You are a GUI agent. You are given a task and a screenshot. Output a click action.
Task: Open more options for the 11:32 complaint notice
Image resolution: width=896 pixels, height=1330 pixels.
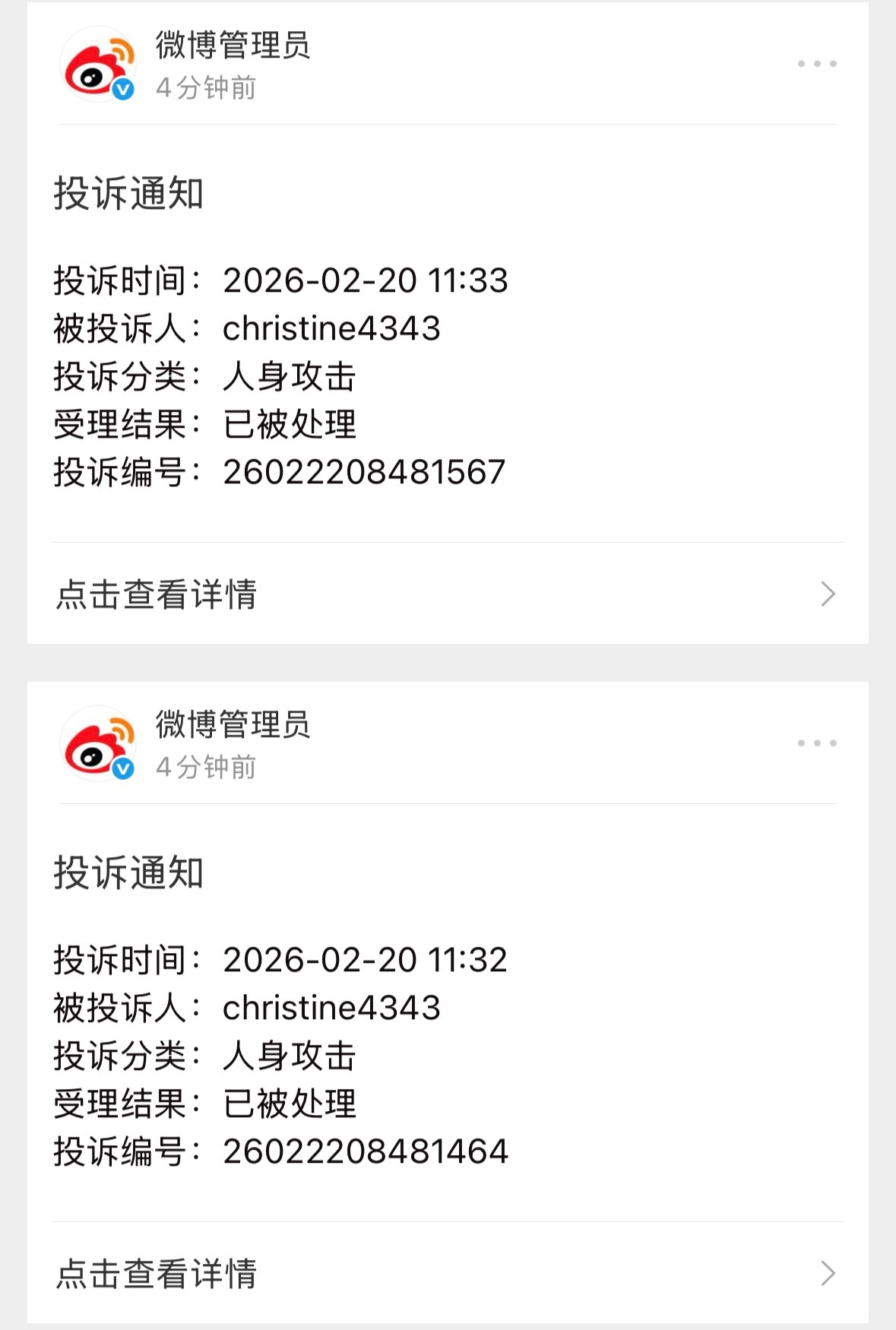(817, 743)
